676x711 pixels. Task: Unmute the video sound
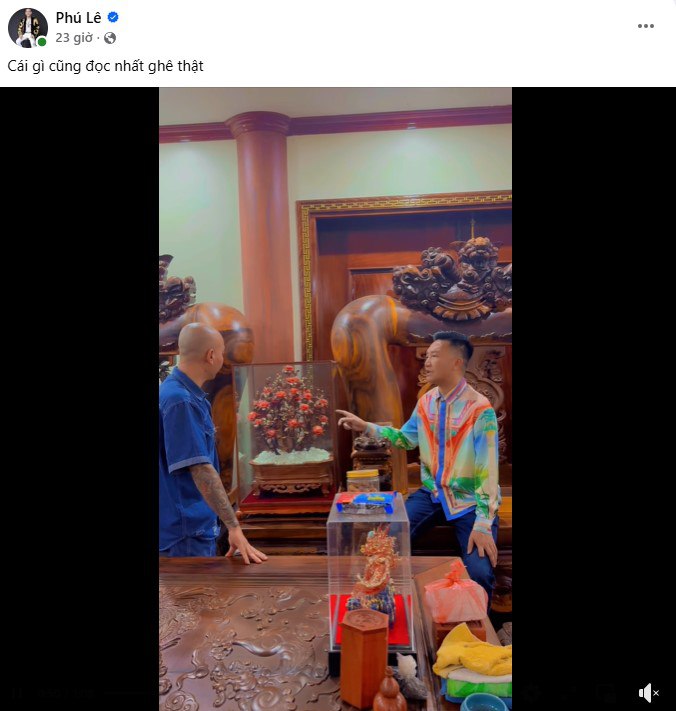[648, 692]
